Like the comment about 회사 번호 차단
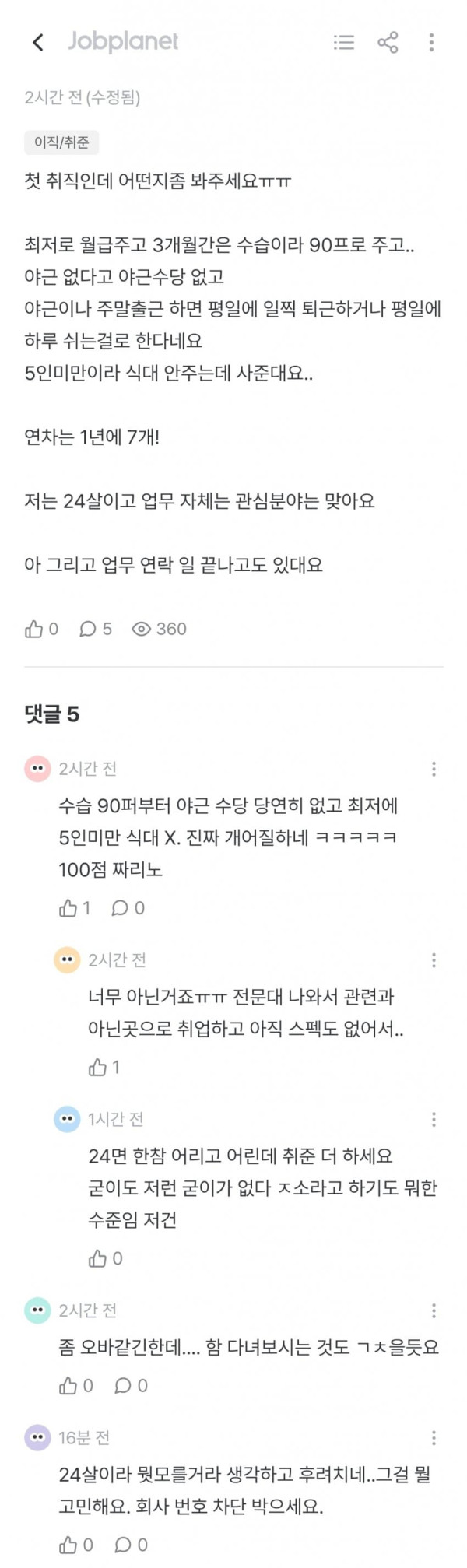Image resolution: width=467 pixels, height=1568 pixels. pyautogui.click(x=75, y=1545)
